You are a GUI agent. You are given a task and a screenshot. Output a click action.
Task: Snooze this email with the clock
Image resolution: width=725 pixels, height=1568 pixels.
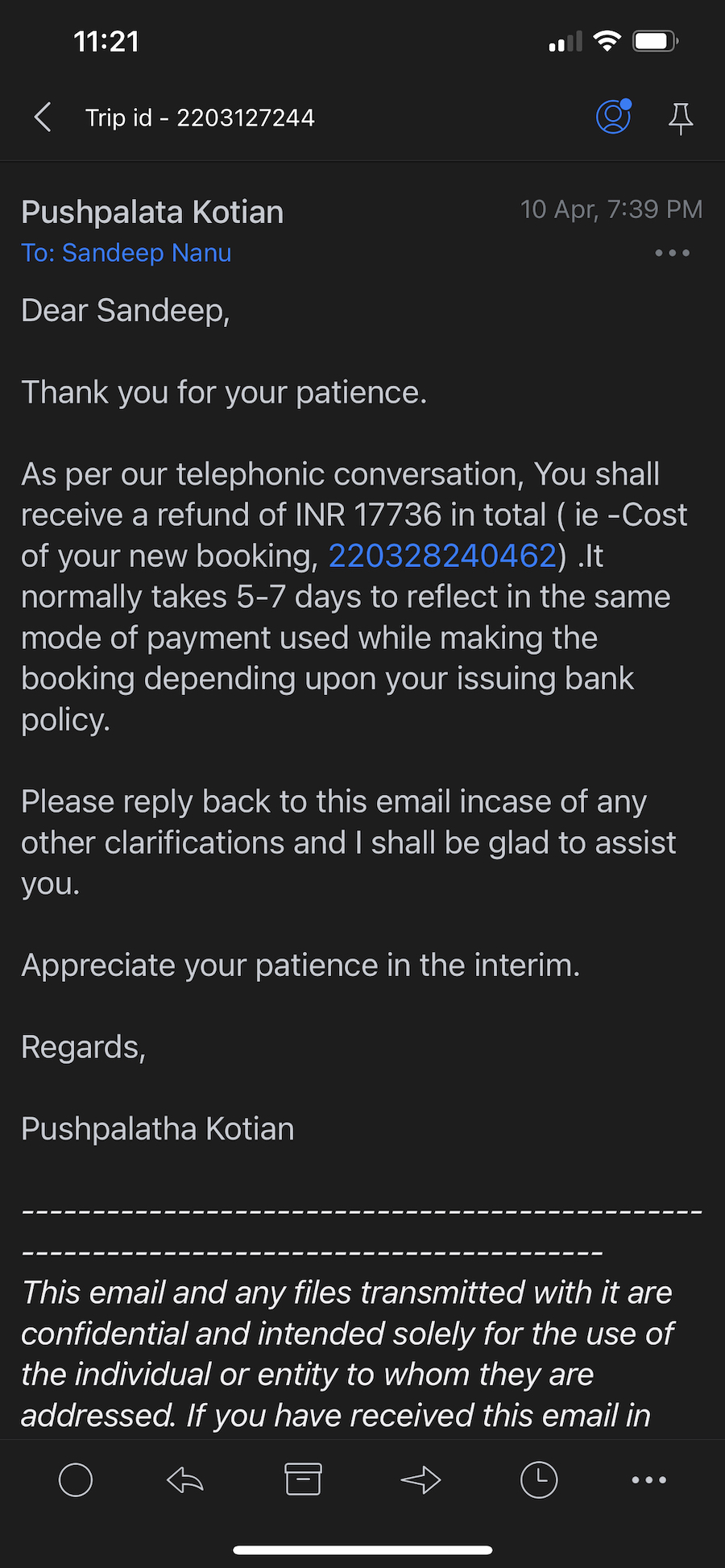[x=539, y=1479]
